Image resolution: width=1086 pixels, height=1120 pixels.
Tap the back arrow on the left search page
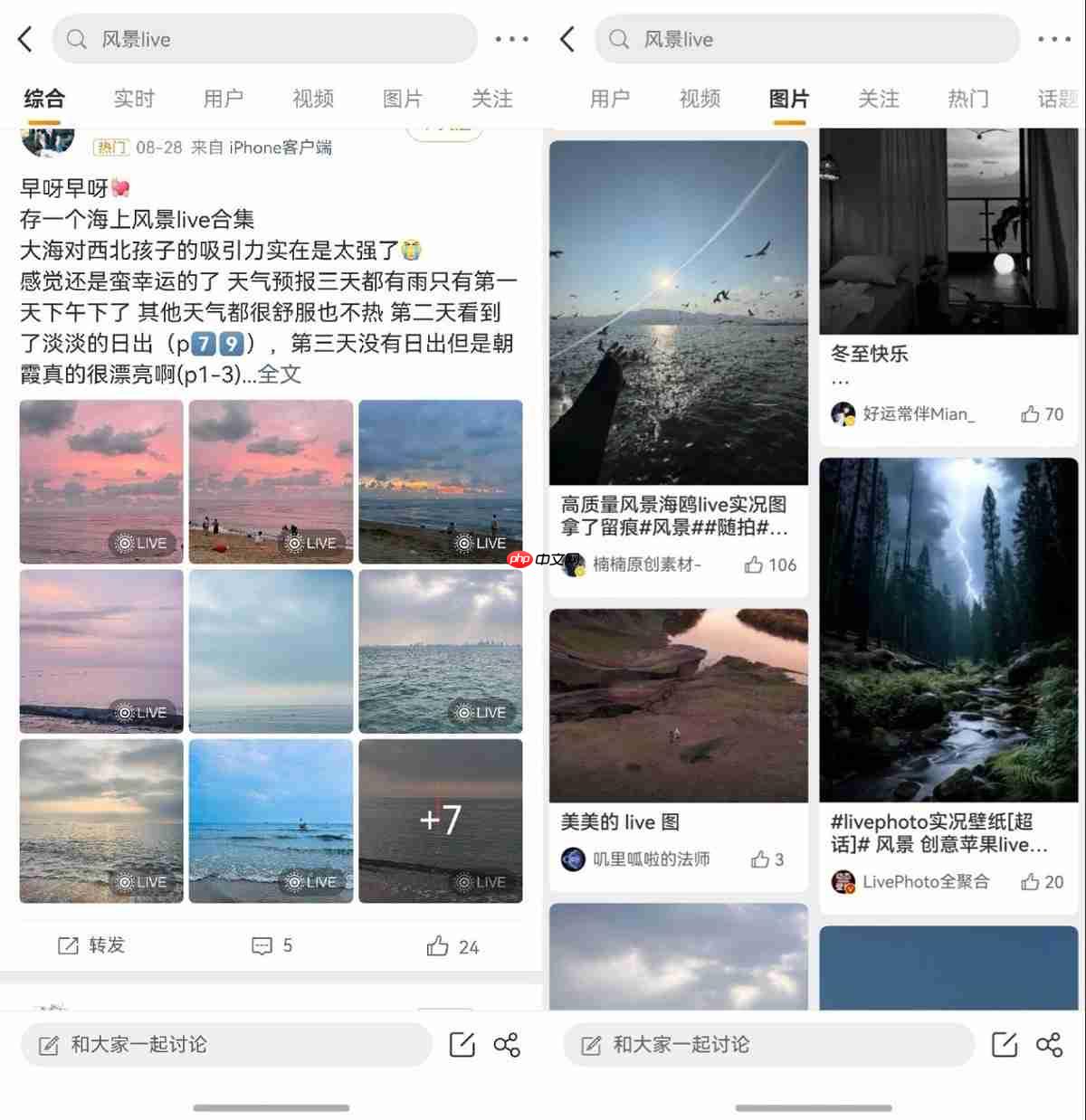coord(24,39)
